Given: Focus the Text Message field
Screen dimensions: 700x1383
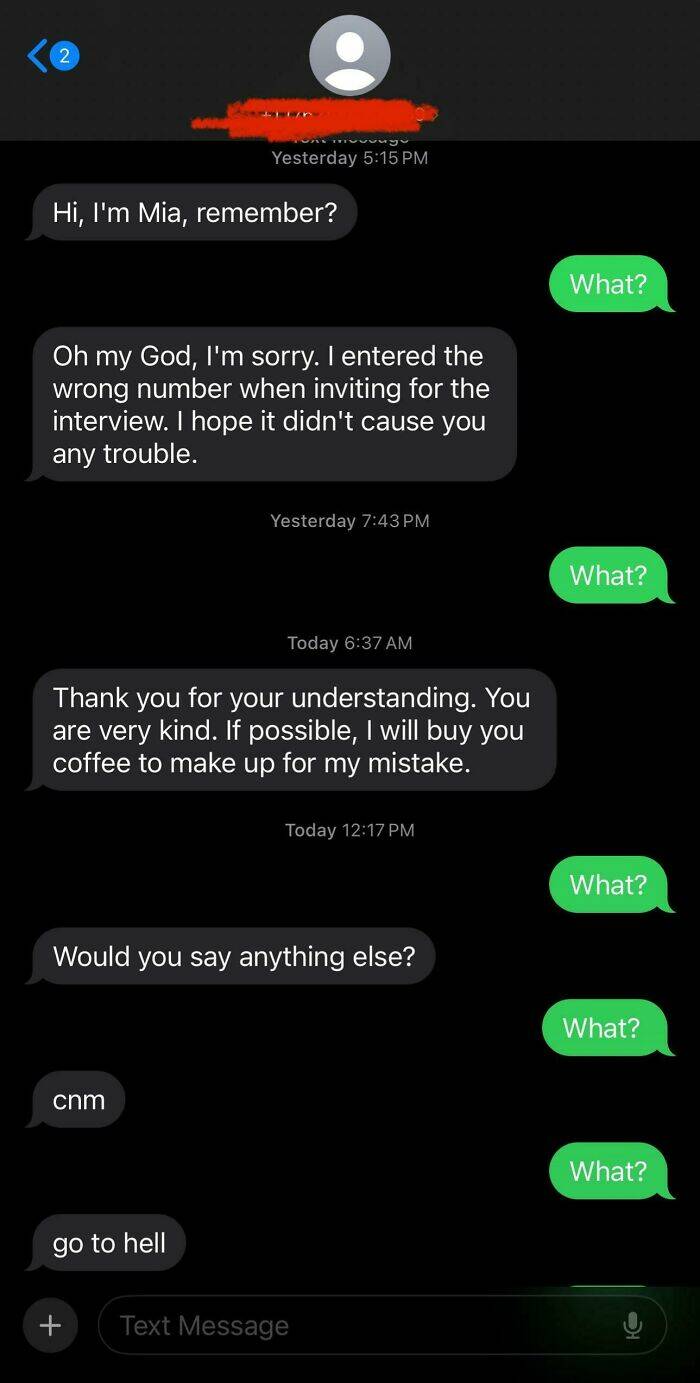Looking at the screenshot, I should pos(360,1325).
